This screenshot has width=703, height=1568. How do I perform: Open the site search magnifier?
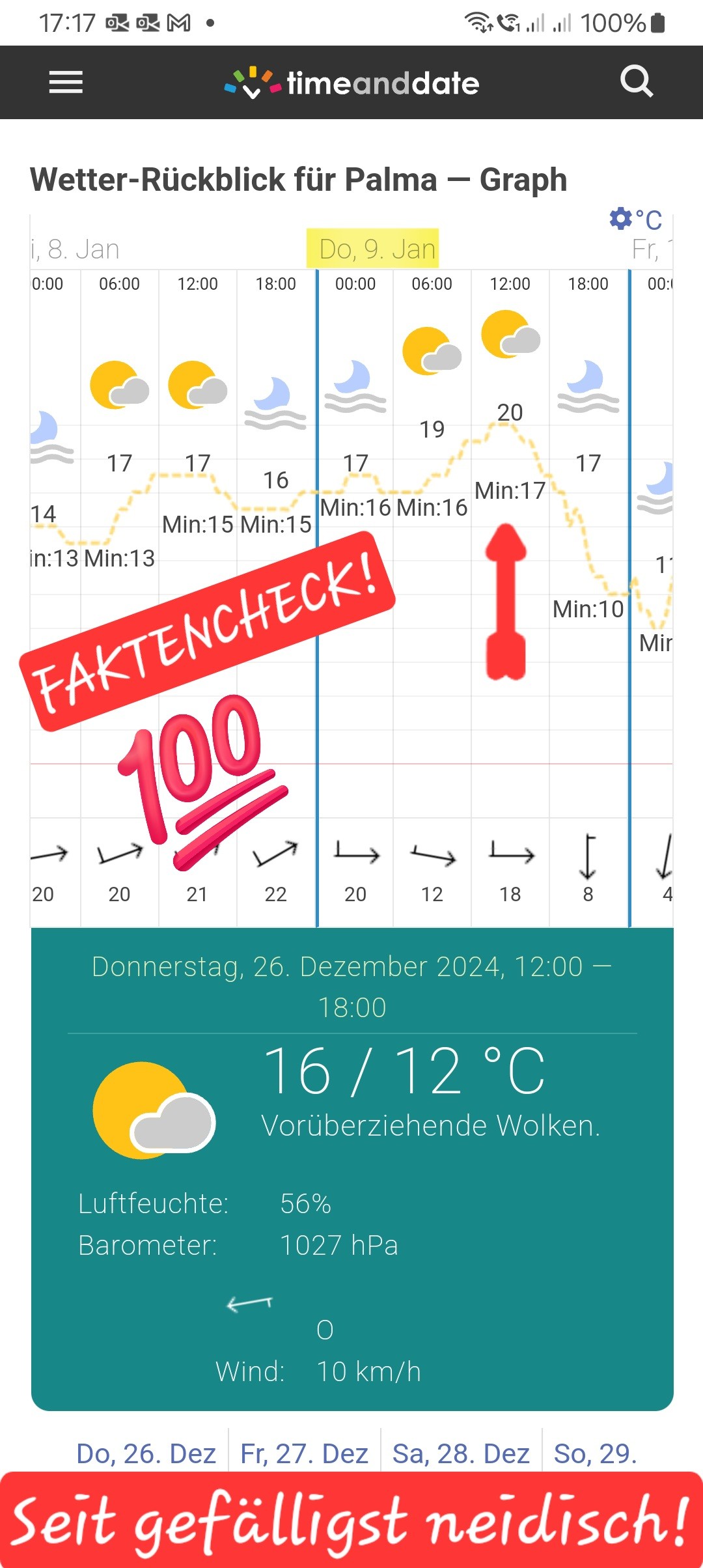pos(636,81)
